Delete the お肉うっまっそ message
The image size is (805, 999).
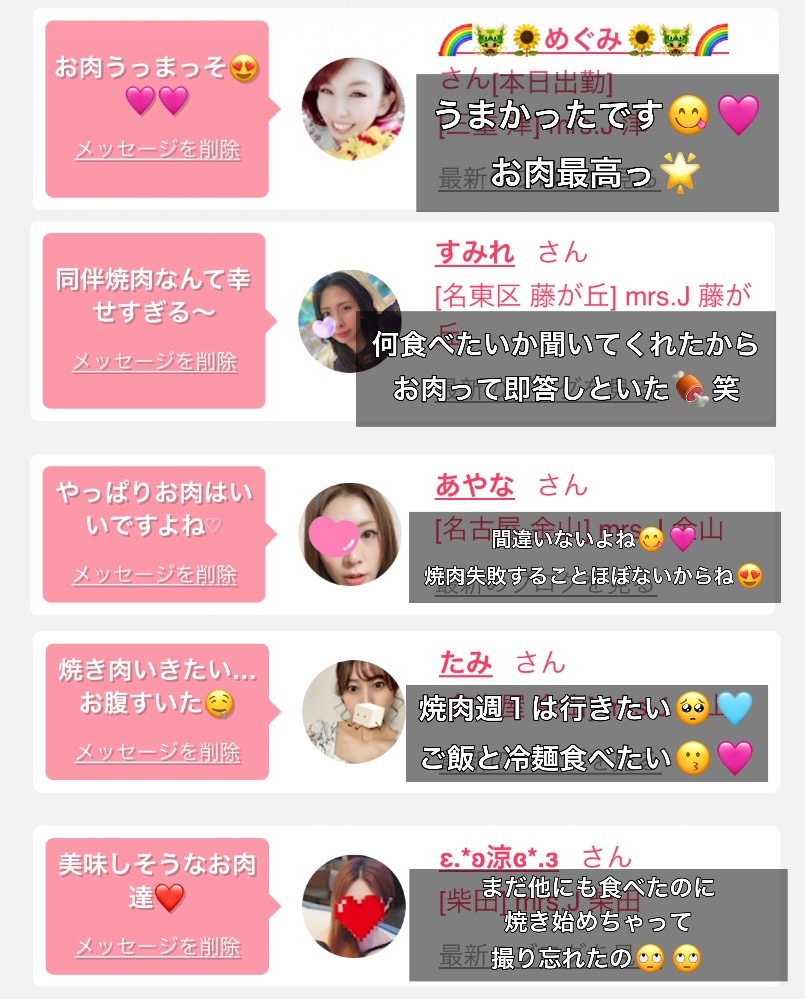pyautogui.click(x=158, y=150)
